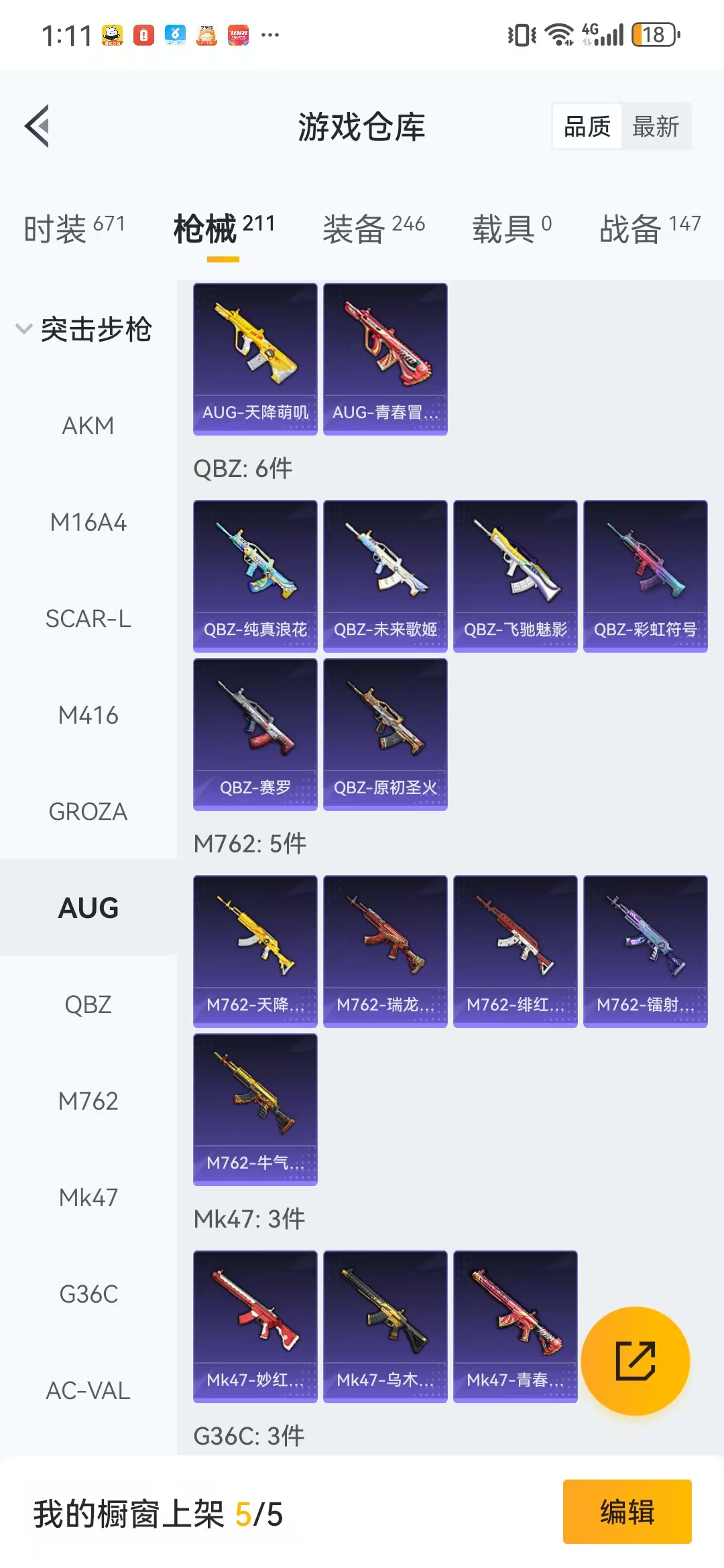Image resolution: width=724 pixels, height=1568 pixels.
Task: Select M416 in the sidebar
Action: pyautogui.click(x=88, y=715)
